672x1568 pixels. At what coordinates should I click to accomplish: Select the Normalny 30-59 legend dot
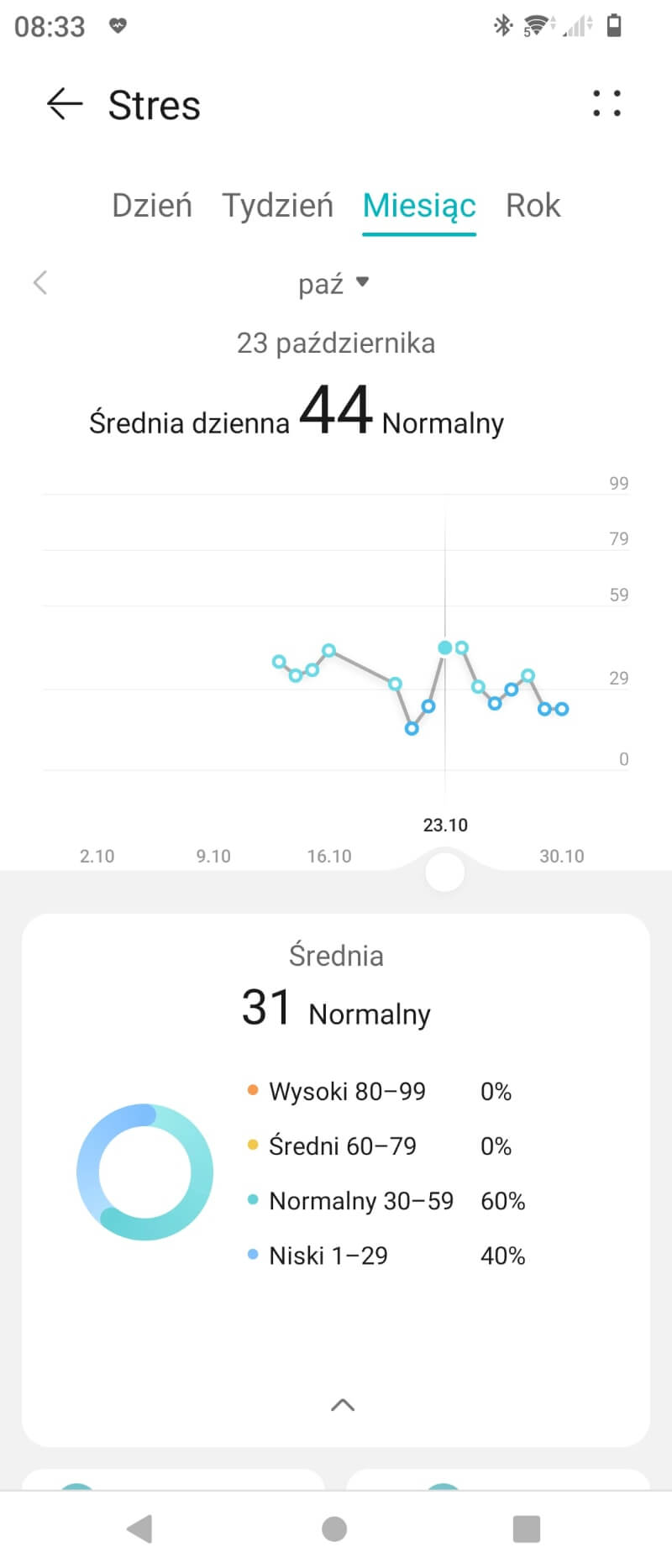251,1199
